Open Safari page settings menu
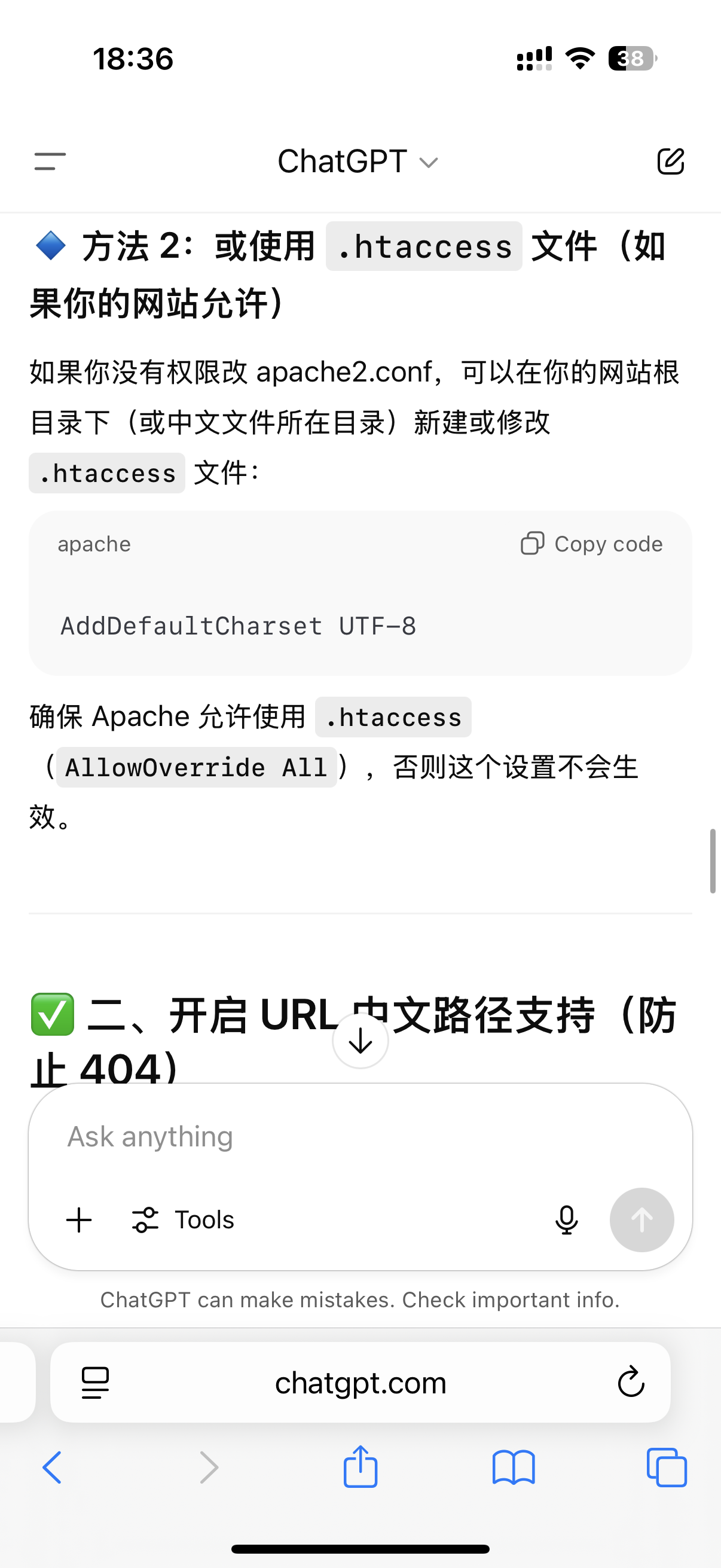721x1568 pixels. (x=96, y=1383)
